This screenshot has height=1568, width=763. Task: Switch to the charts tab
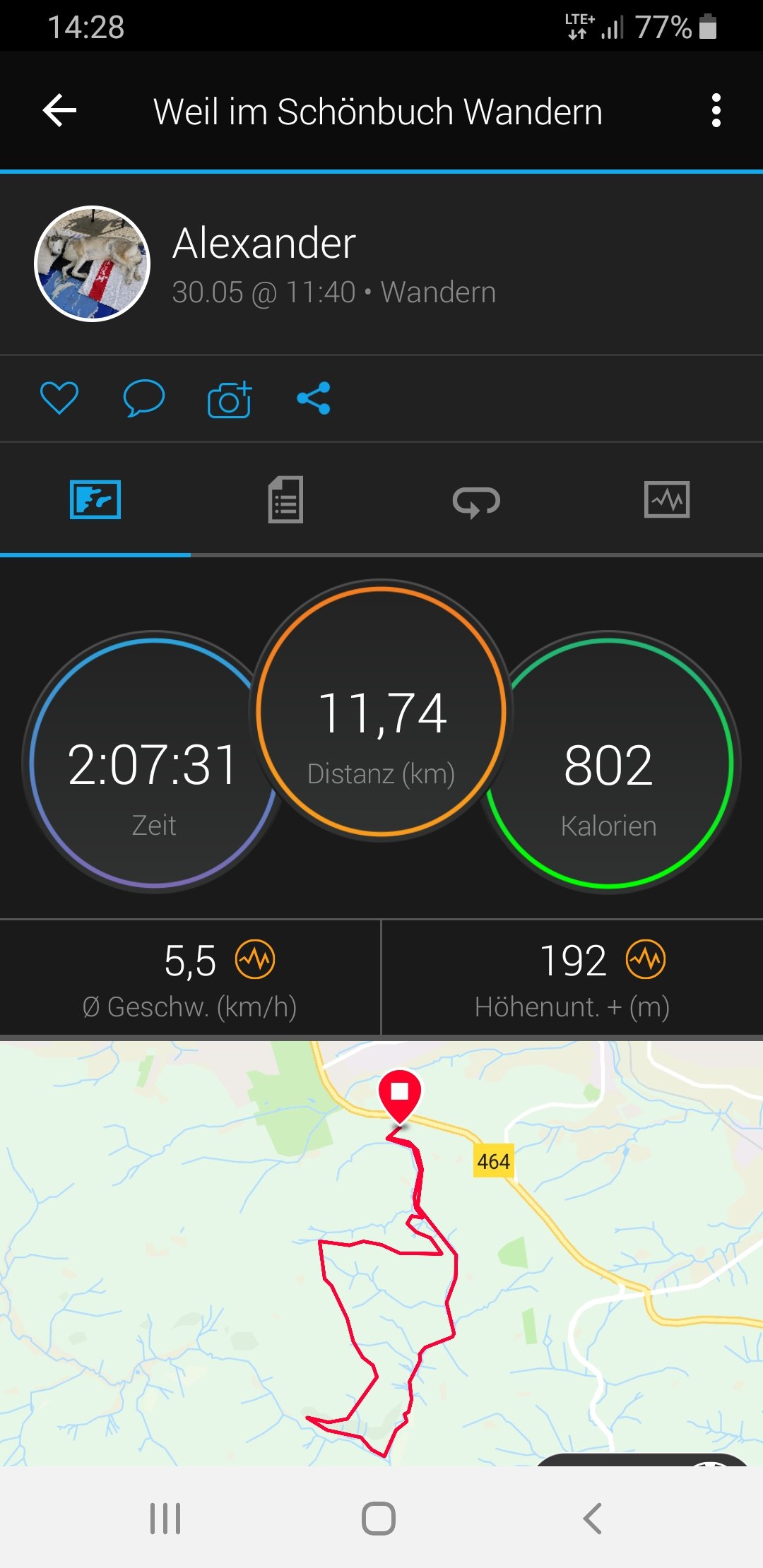pos(667,500)
